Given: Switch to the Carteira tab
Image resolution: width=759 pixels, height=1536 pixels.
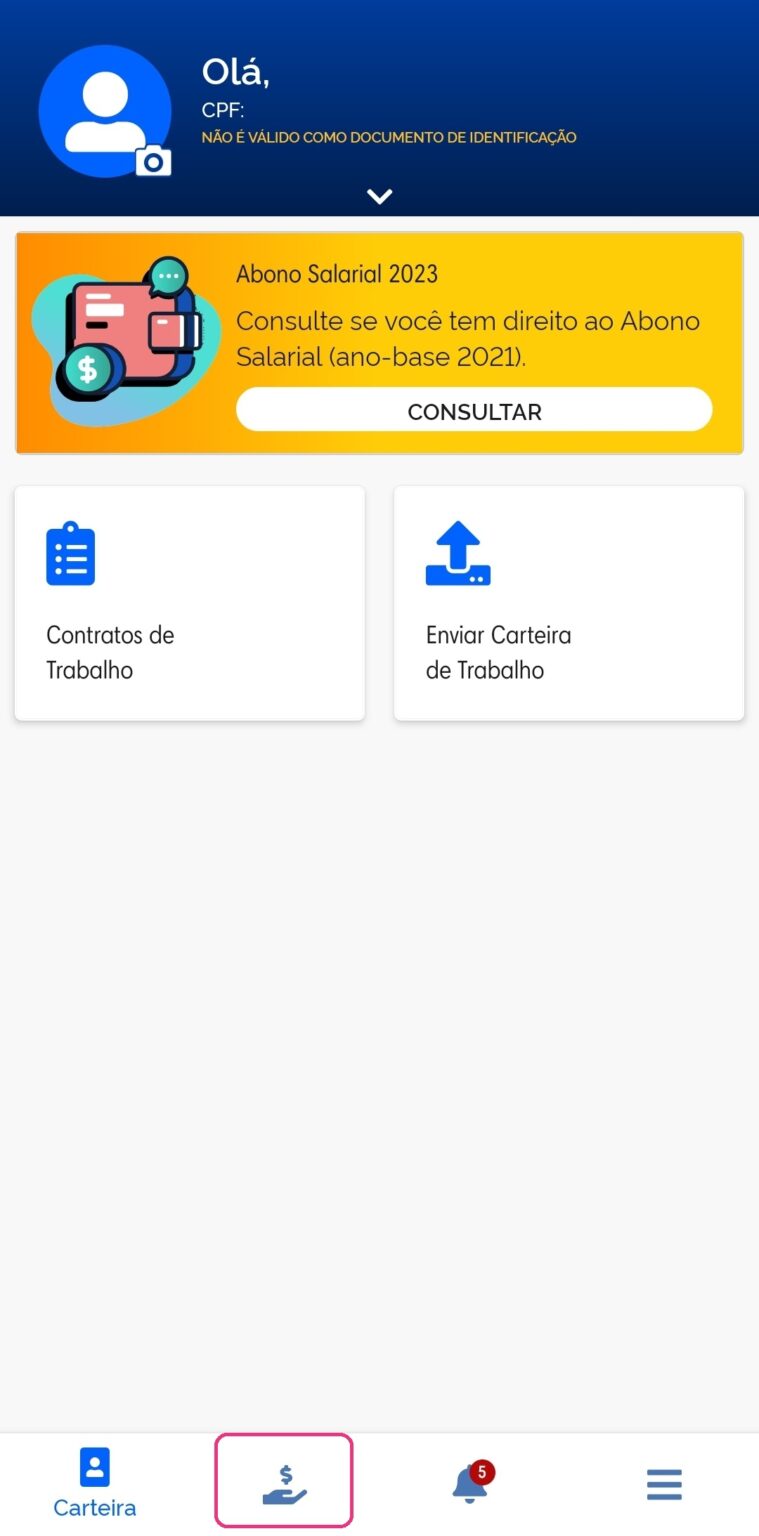Looking at the screenshot, I should coord(95,1483).
